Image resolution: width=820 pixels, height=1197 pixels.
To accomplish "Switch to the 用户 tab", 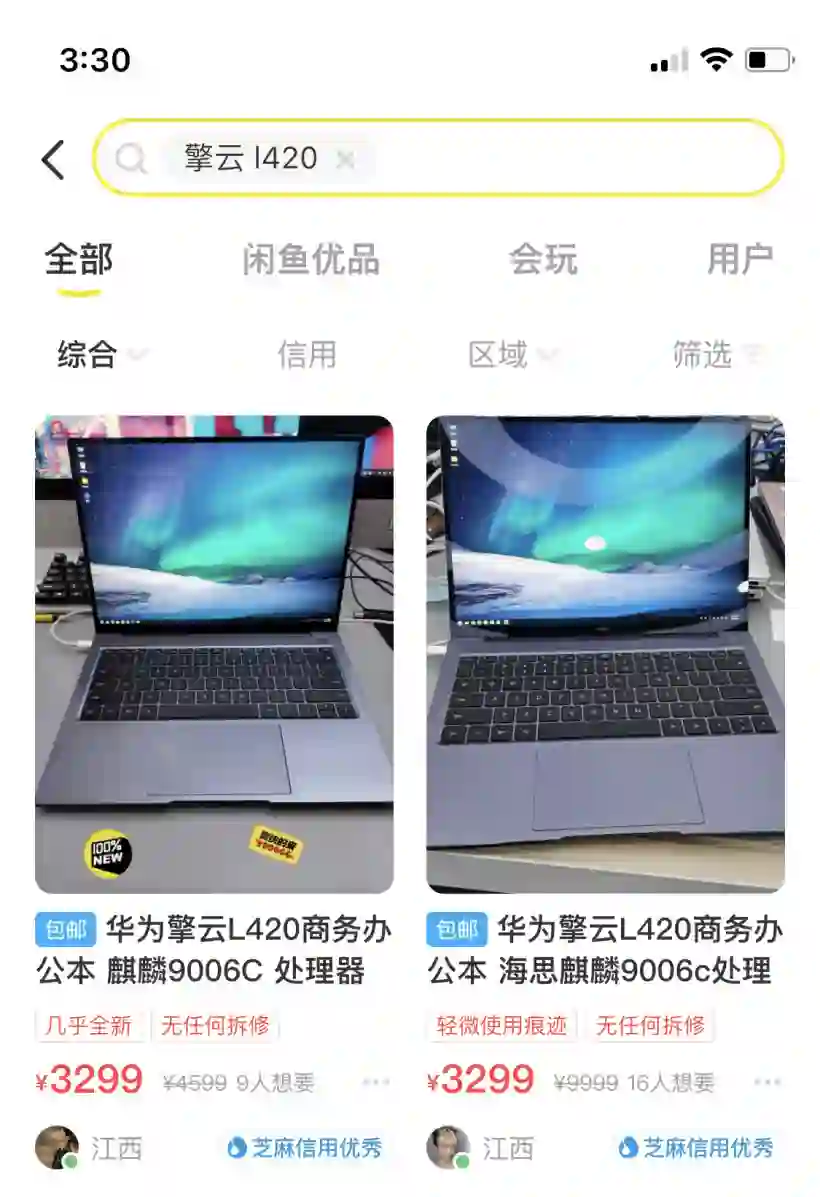I will pos(740,259).
